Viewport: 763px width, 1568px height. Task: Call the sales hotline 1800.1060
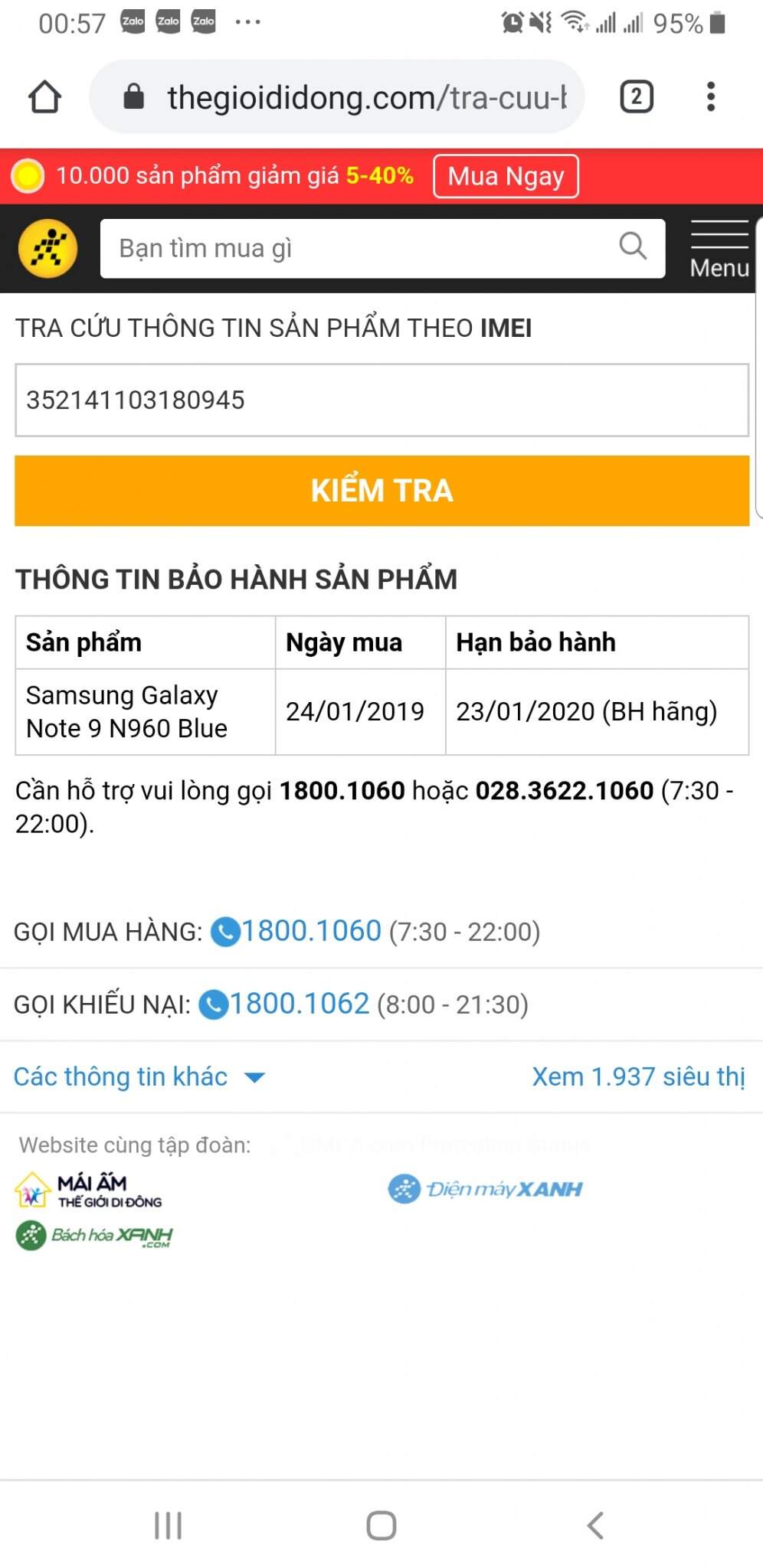point(310,931)
